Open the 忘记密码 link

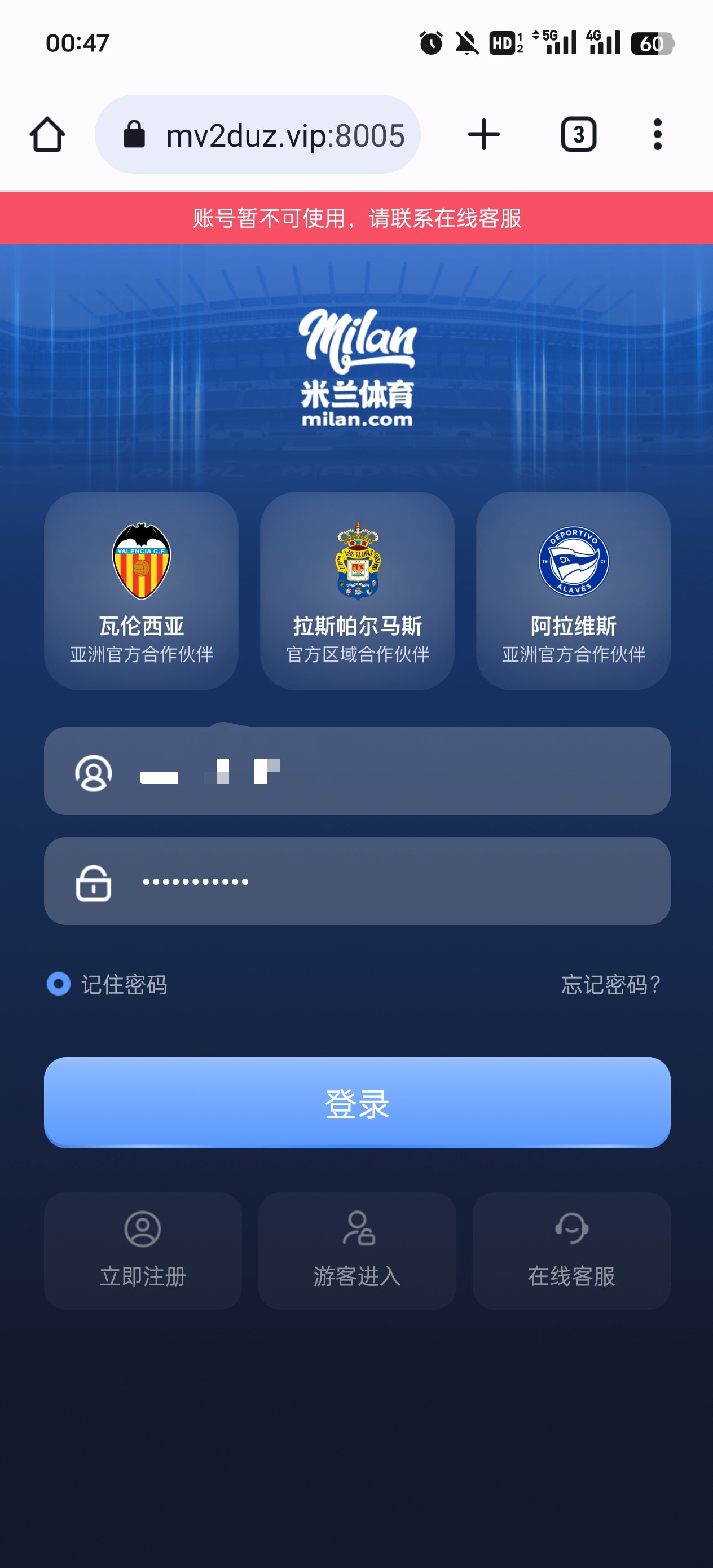(x=611, y=984)
